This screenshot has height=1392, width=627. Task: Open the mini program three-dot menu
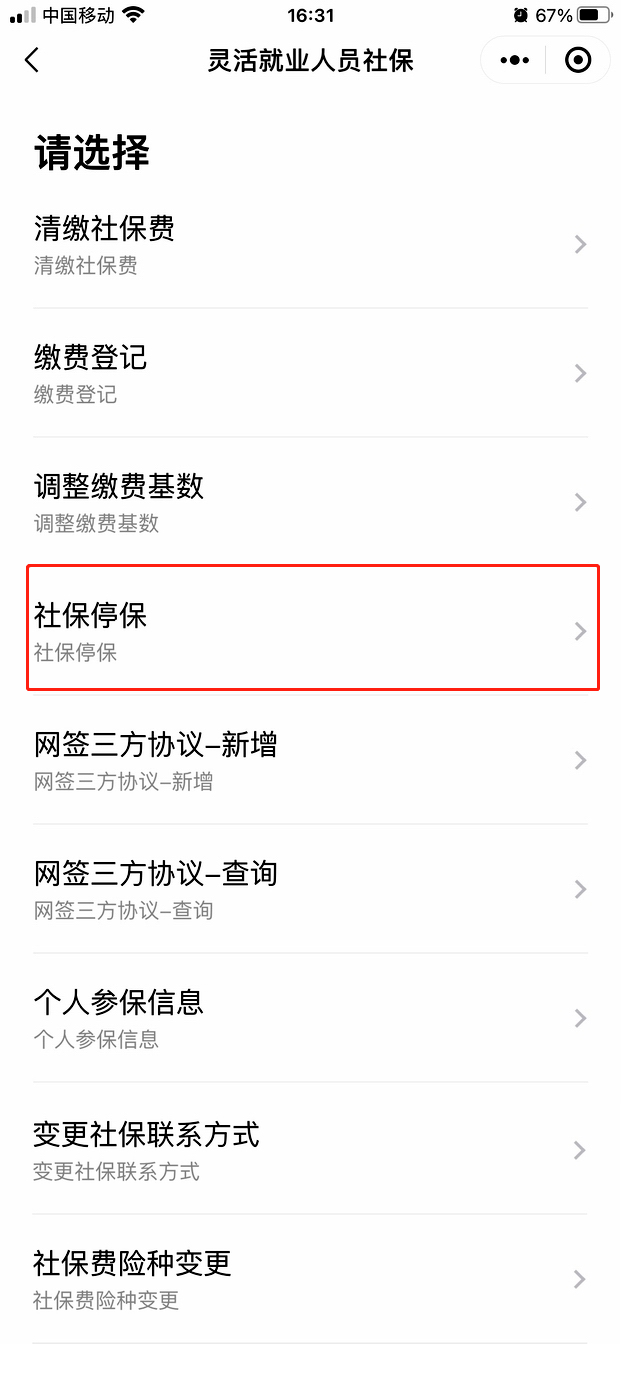pyautogui.click(x=514, y=60)
